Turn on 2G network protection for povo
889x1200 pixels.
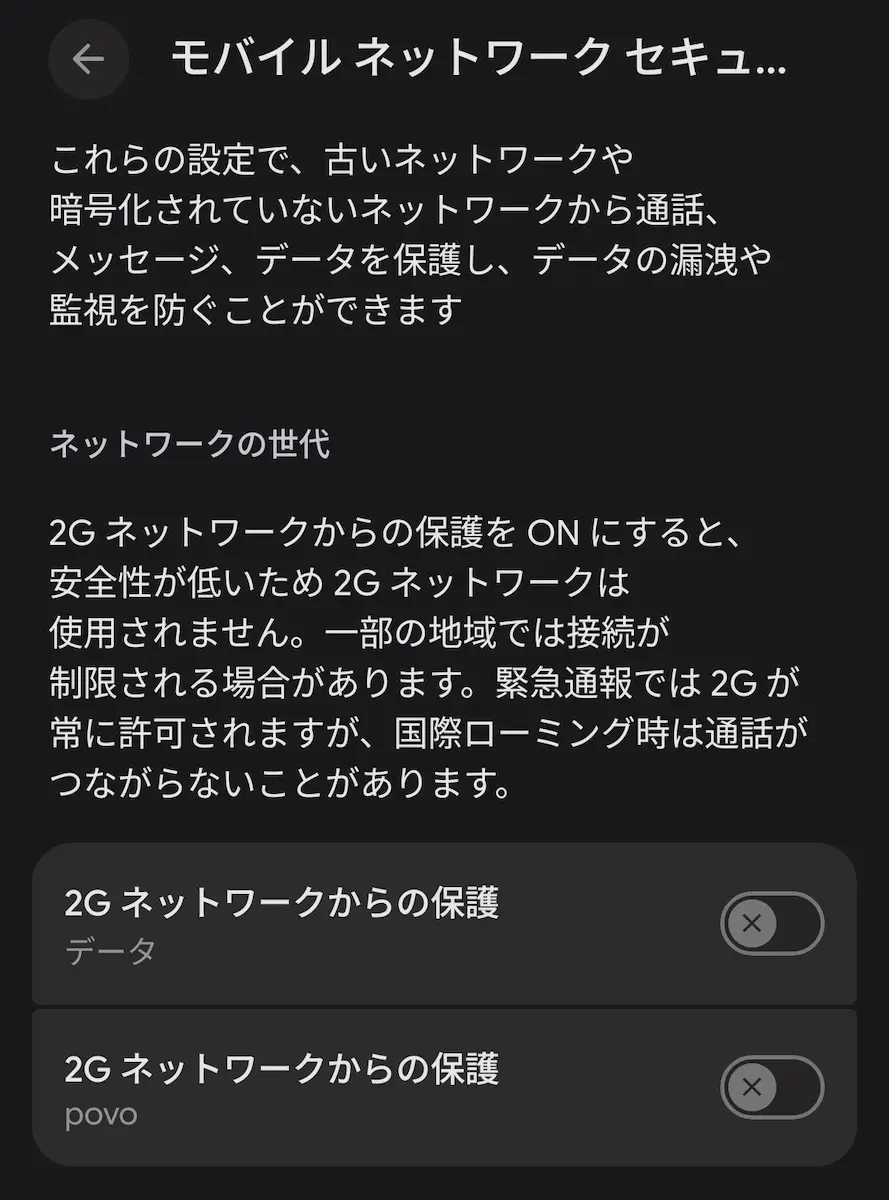coord(771,1087)
